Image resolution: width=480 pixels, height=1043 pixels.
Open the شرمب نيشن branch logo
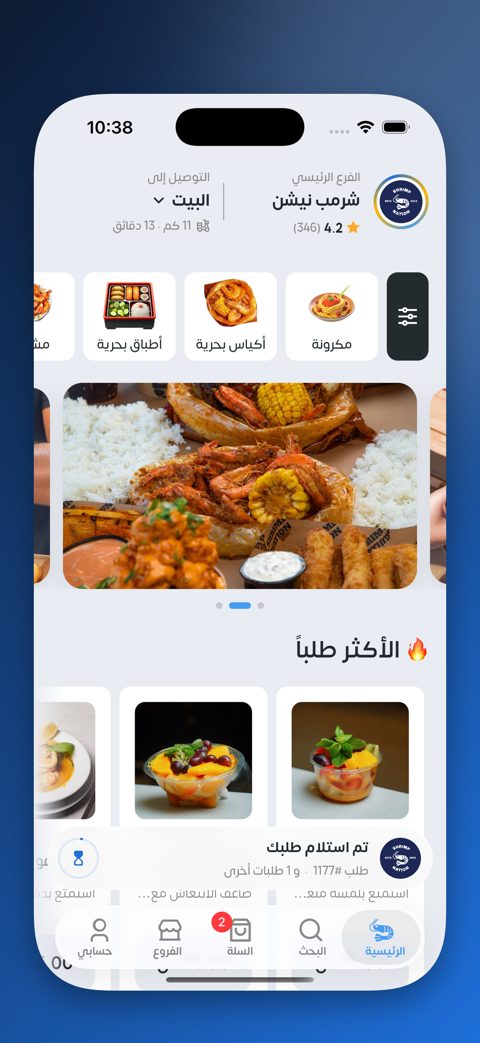coord(400,202)
